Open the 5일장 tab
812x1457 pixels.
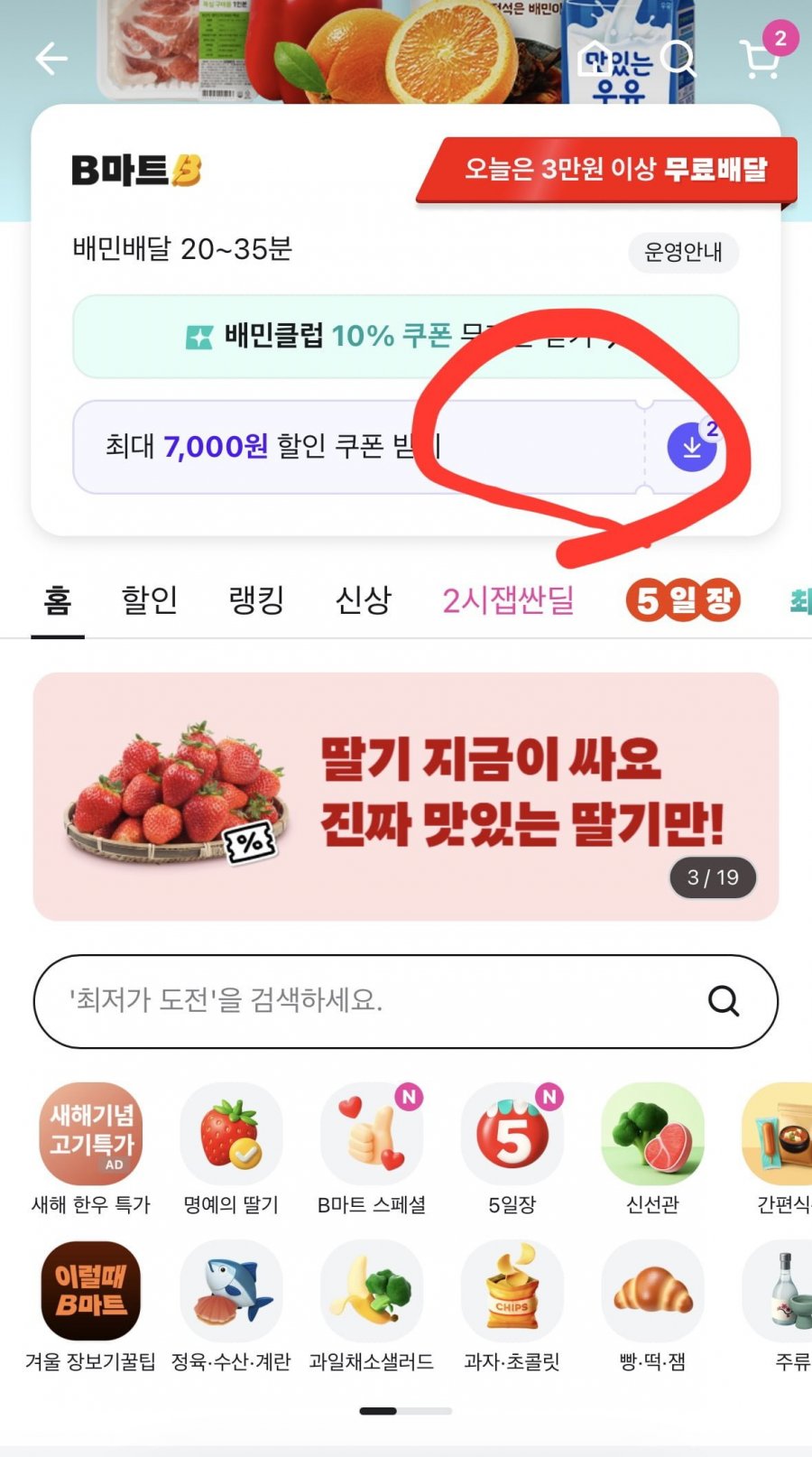[x=683, y=600]
